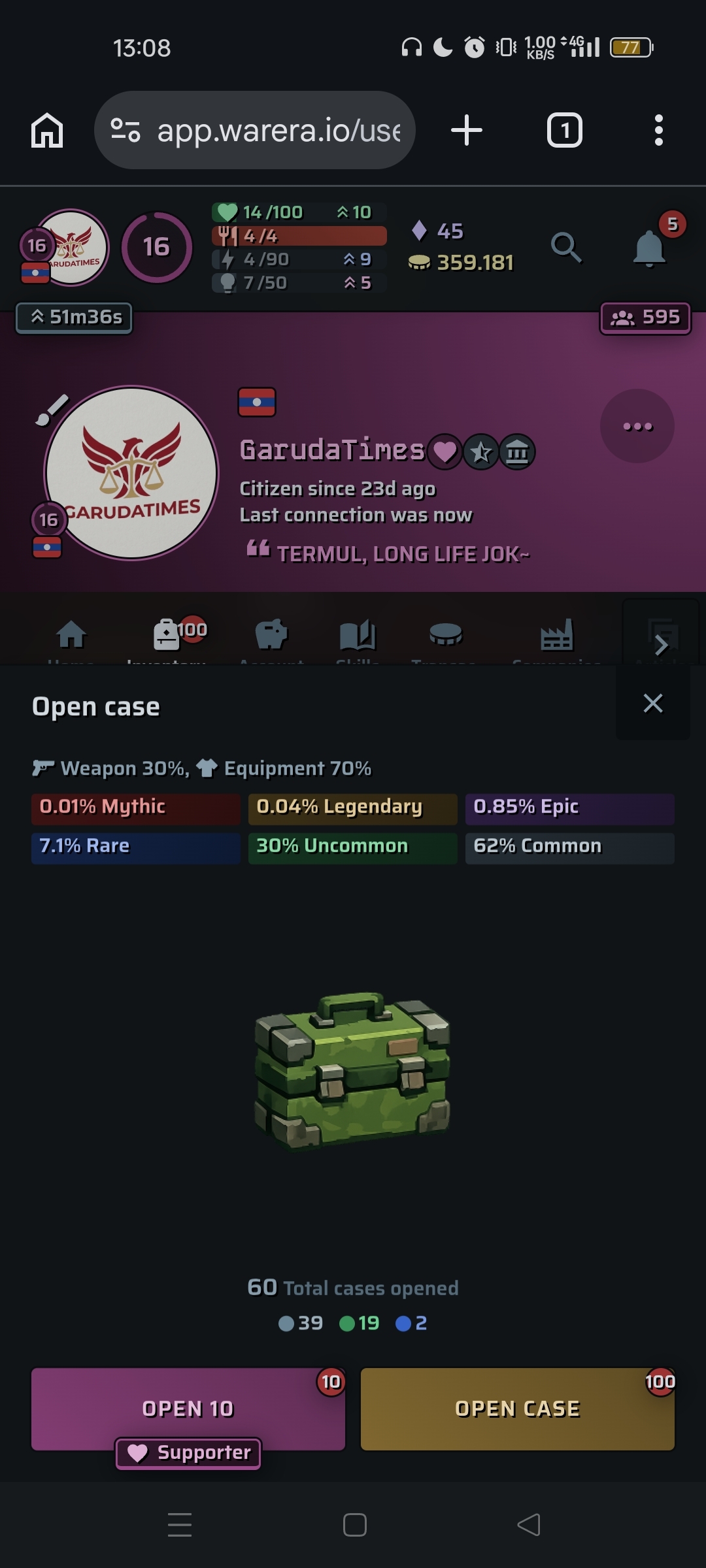Open the Companies factory tab
This screenshot has height=1568, width=706.
[557, 635]
